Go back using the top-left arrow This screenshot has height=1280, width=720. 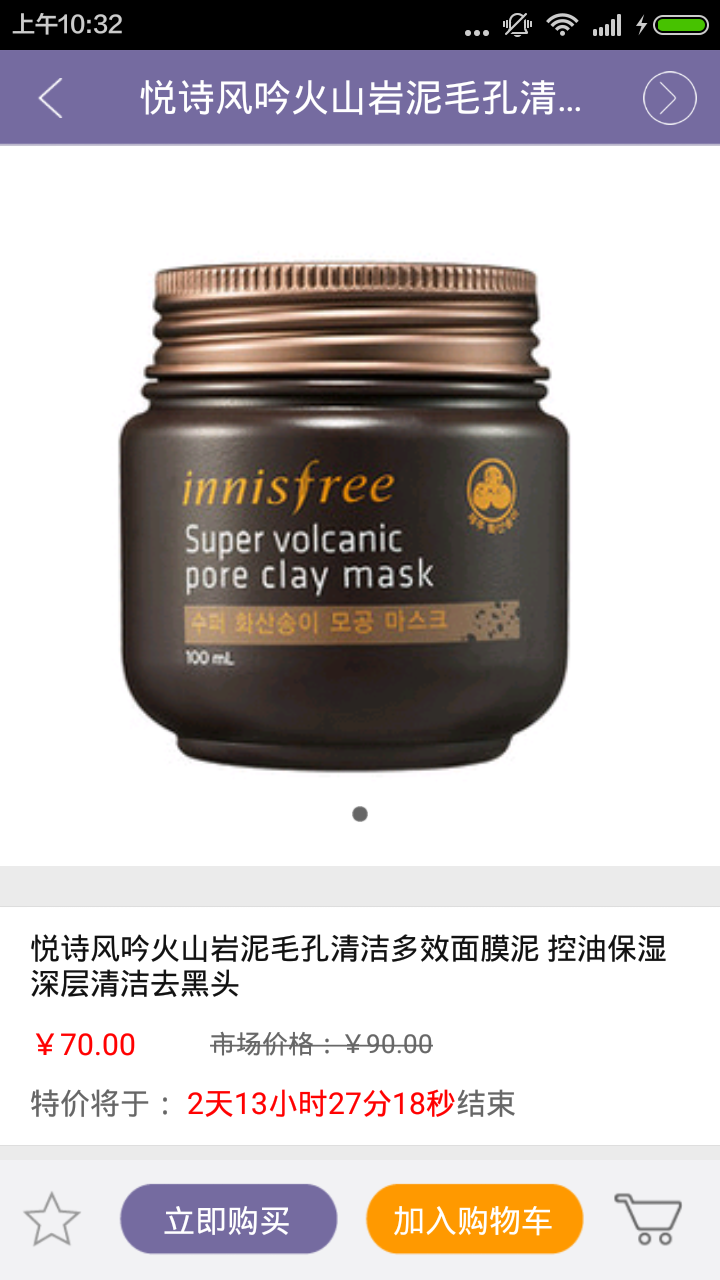coord(50,98)
